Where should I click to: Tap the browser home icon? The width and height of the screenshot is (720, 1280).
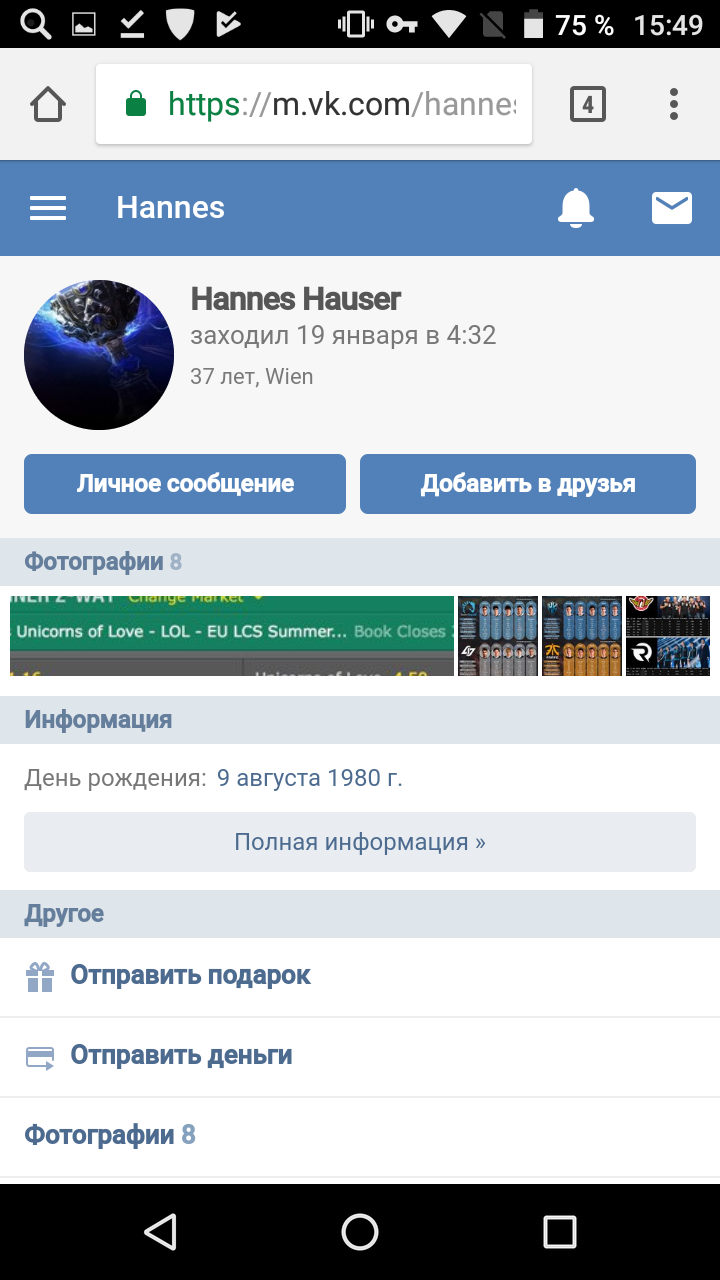(x=47, y=103)
